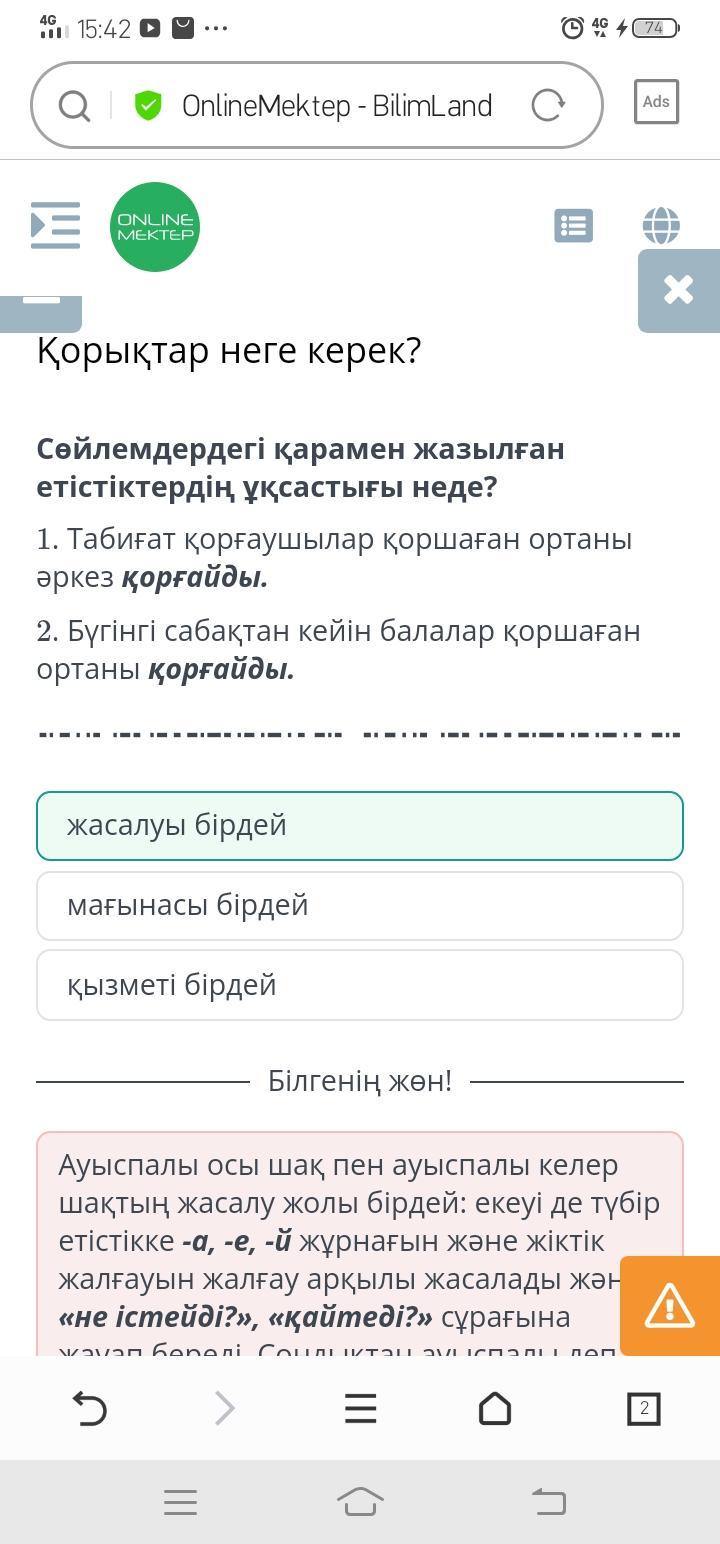Reload the page

tap(548, 105)
